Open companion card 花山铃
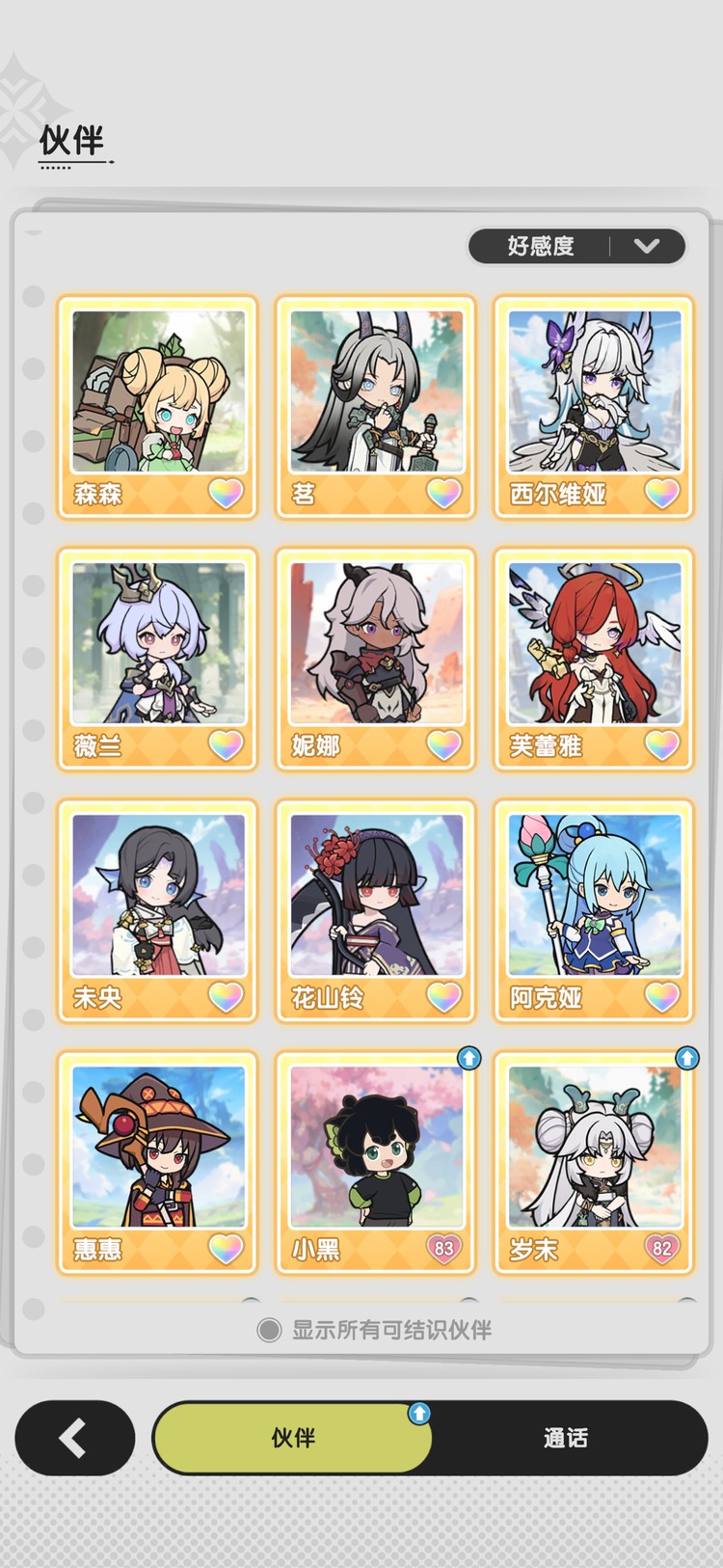This screenshot has width=723, height=1568. click(376, 911)
